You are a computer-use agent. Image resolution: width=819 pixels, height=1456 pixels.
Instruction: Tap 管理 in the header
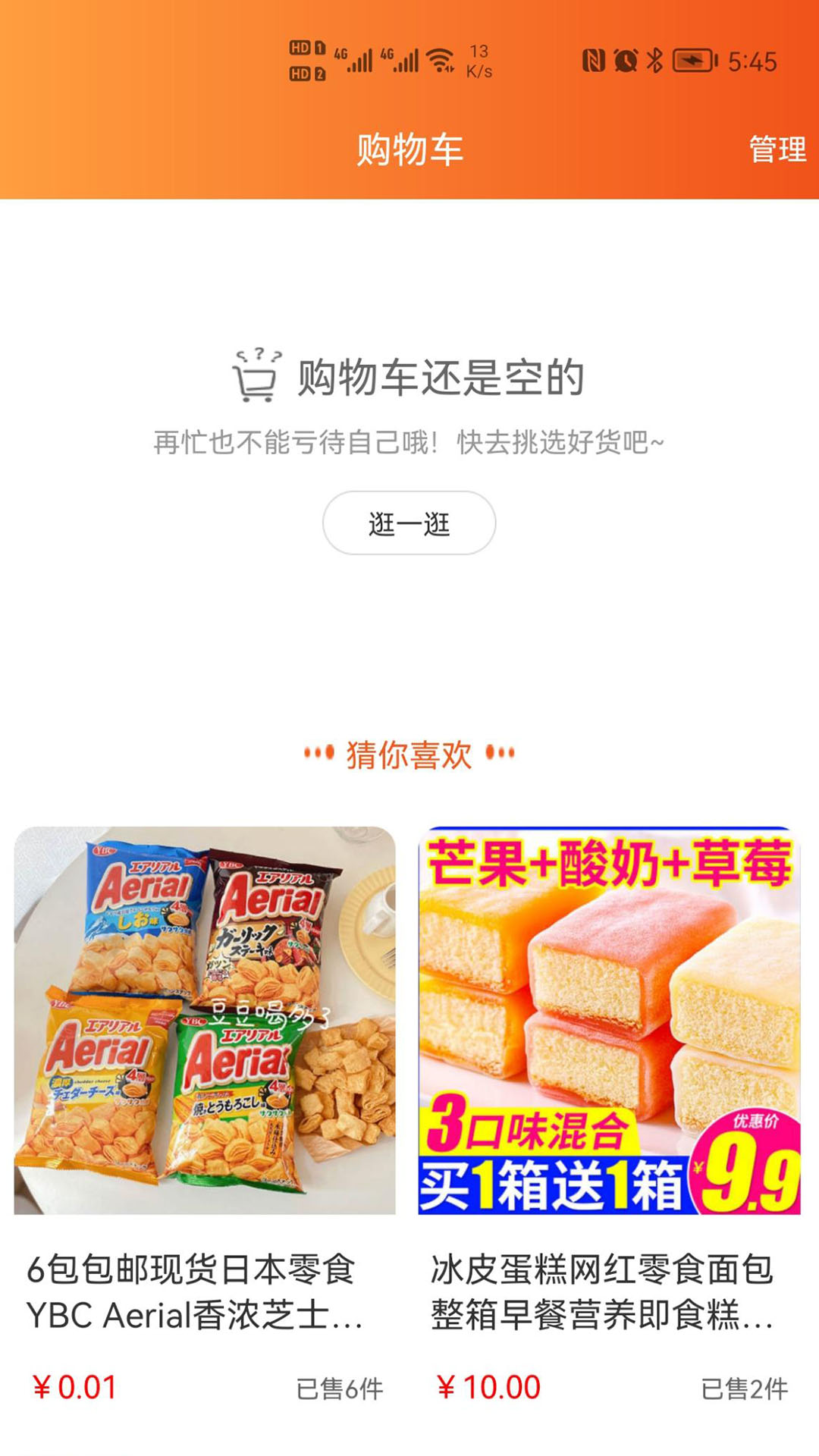tap(777, 149)
